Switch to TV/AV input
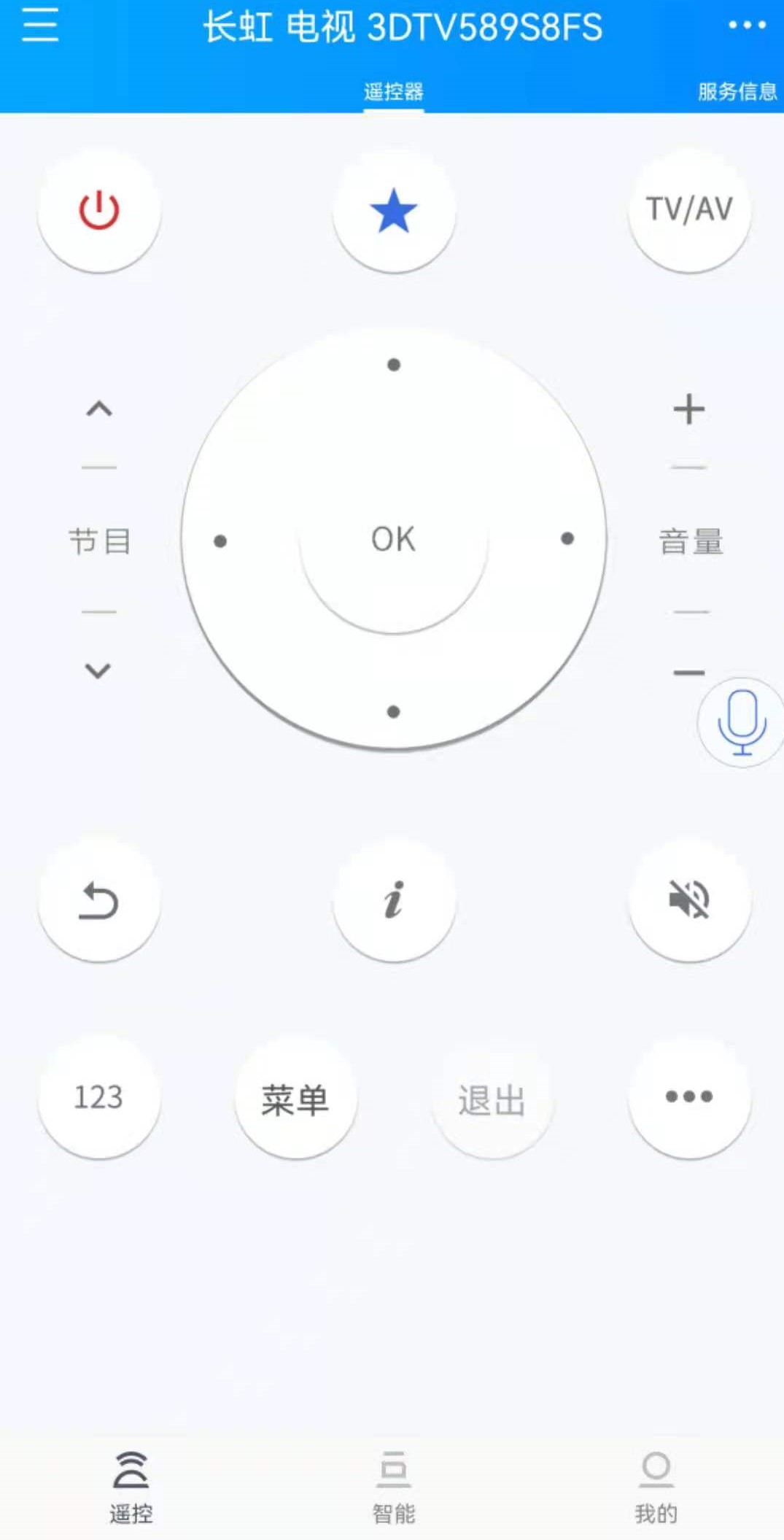 [688, 212]
